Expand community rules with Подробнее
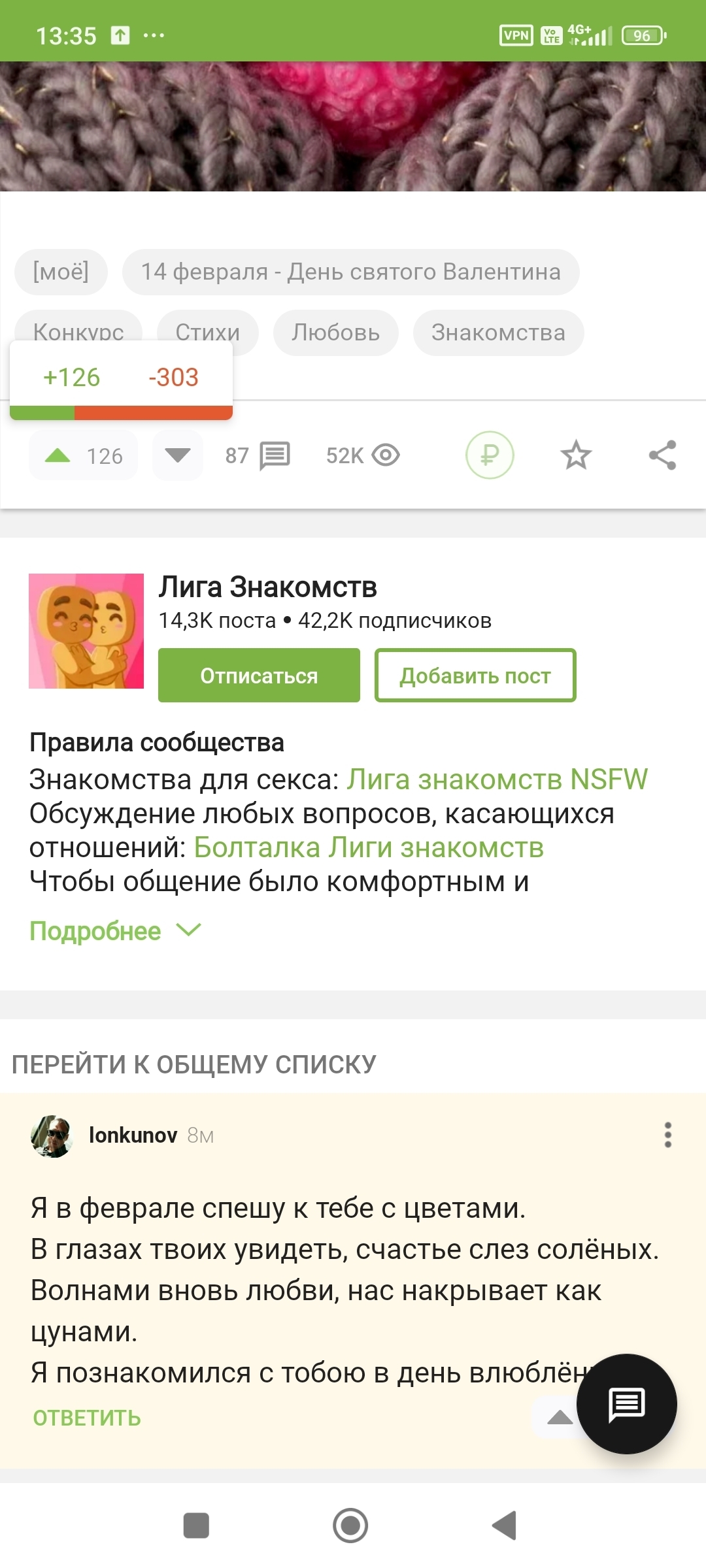706x1568 pixels. [x=115, y=931]
